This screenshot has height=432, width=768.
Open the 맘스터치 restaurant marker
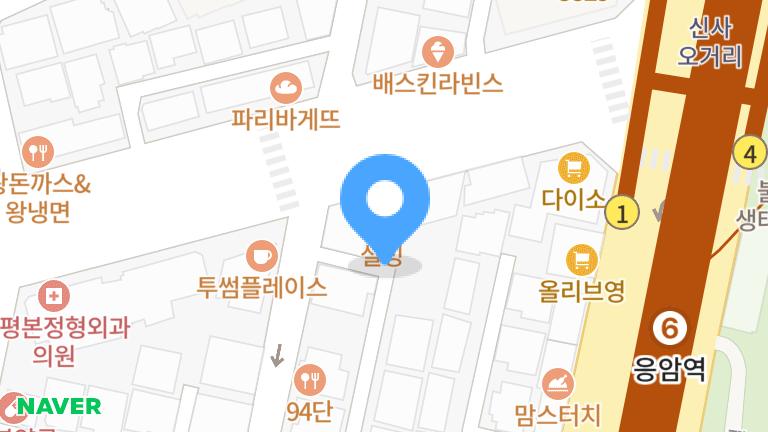(558, 384)
